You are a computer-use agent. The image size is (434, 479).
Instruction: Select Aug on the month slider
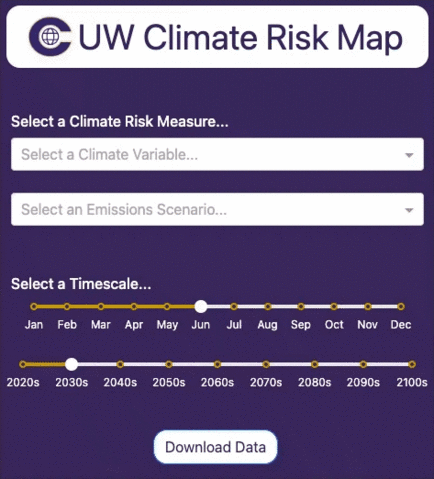pyautogui.click(x=267, y=306)
